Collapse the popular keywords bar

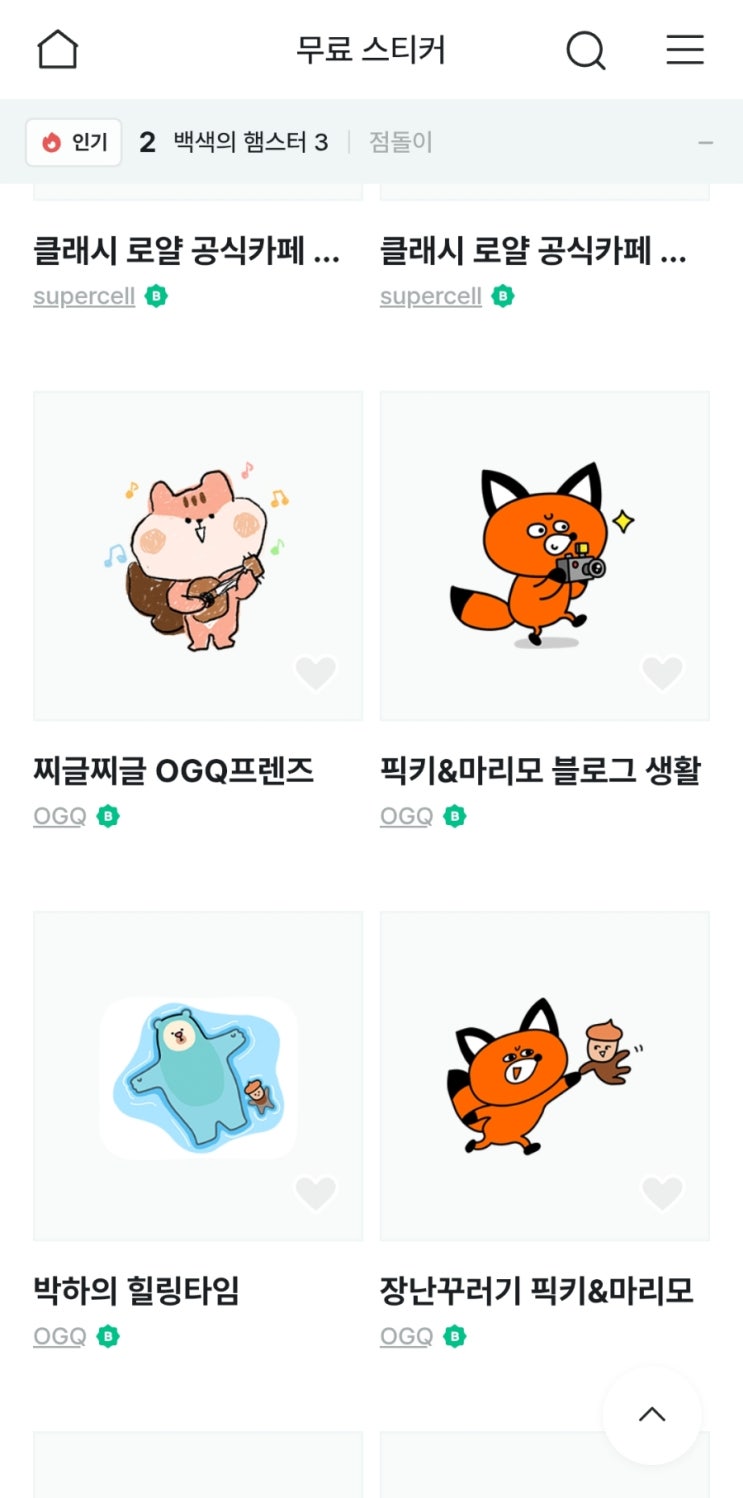[x=705, y=143]
